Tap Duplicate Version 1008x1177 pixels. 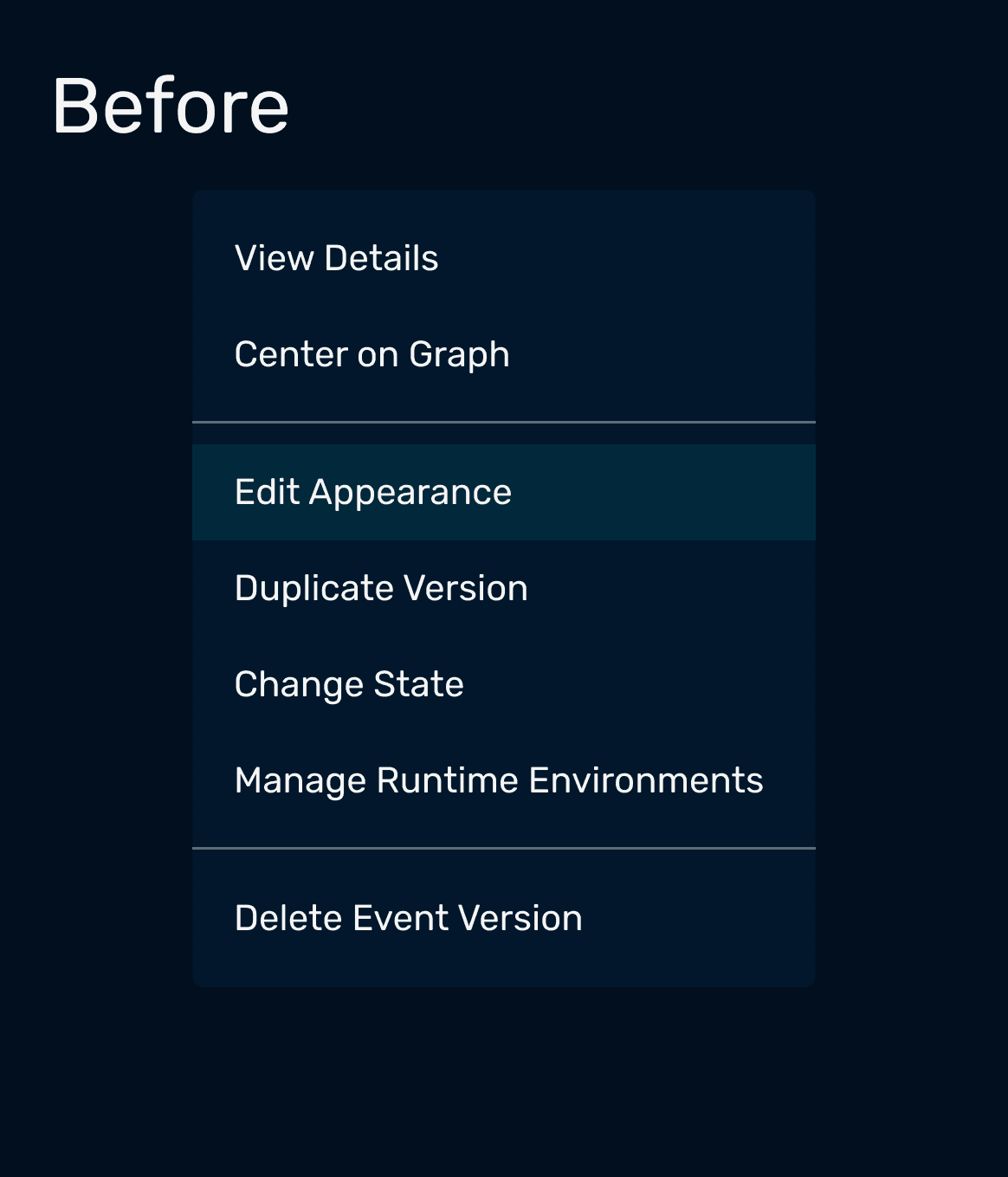tap(503, 588)
